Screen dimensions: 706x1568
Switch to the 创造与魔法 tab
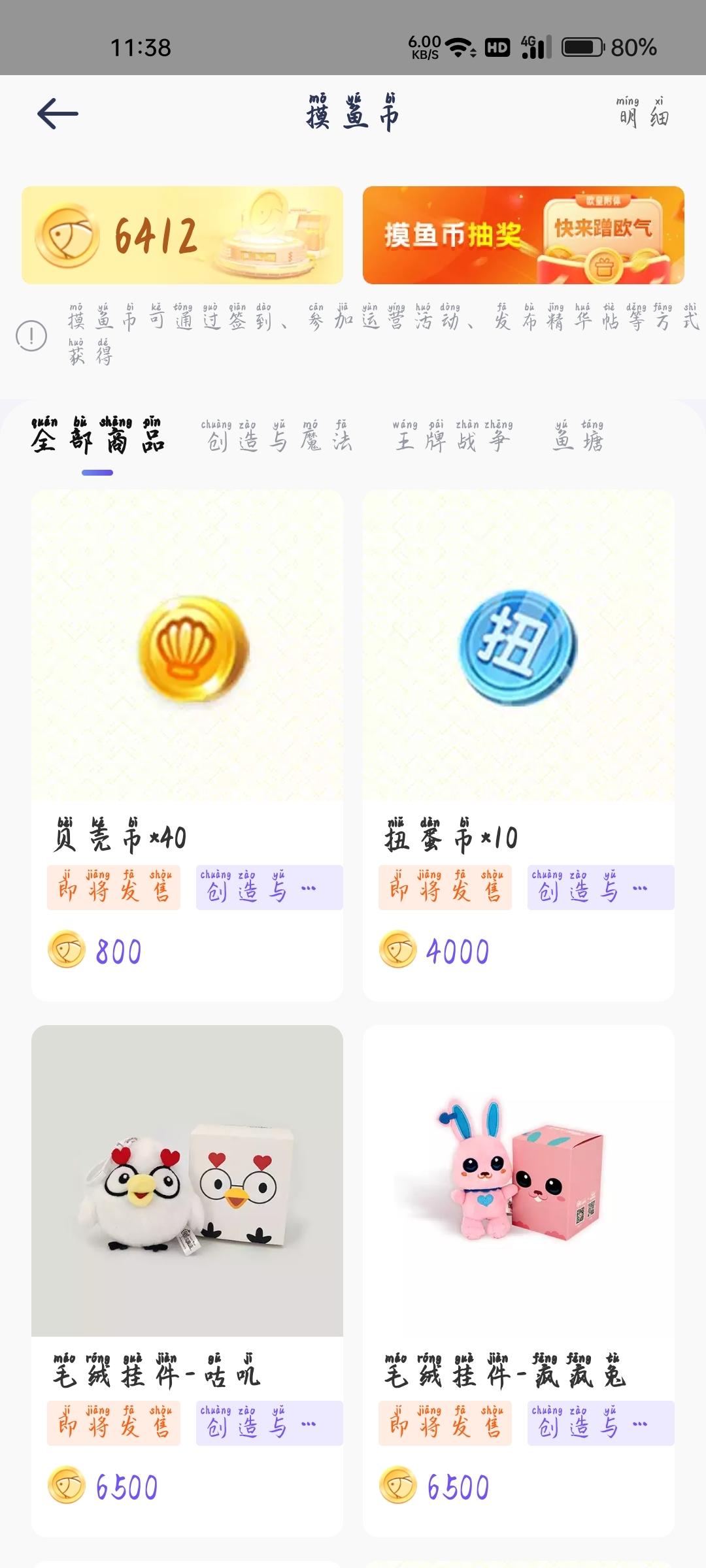point(280,436)
